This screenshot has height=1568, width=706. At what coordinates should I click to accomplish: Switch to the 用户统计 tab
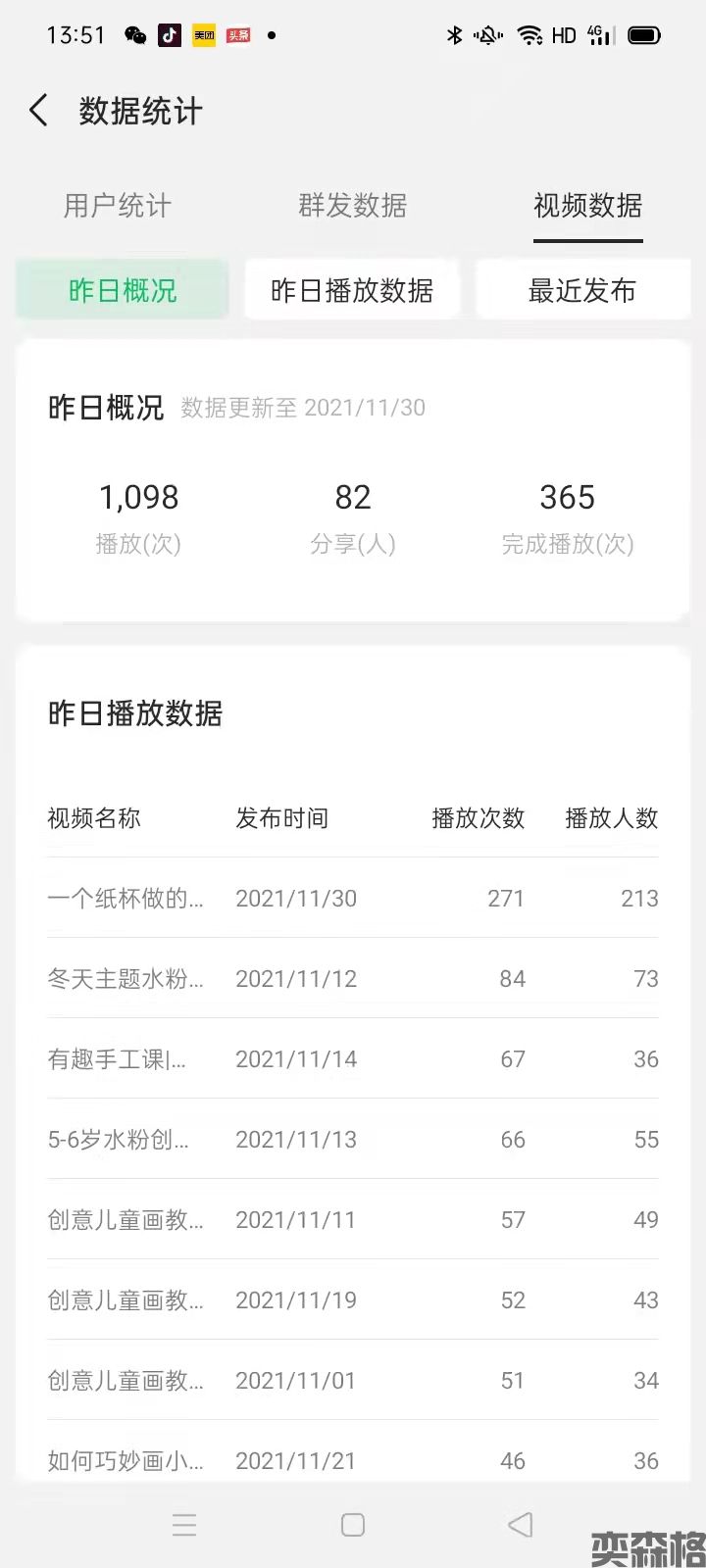coord(118,206)
